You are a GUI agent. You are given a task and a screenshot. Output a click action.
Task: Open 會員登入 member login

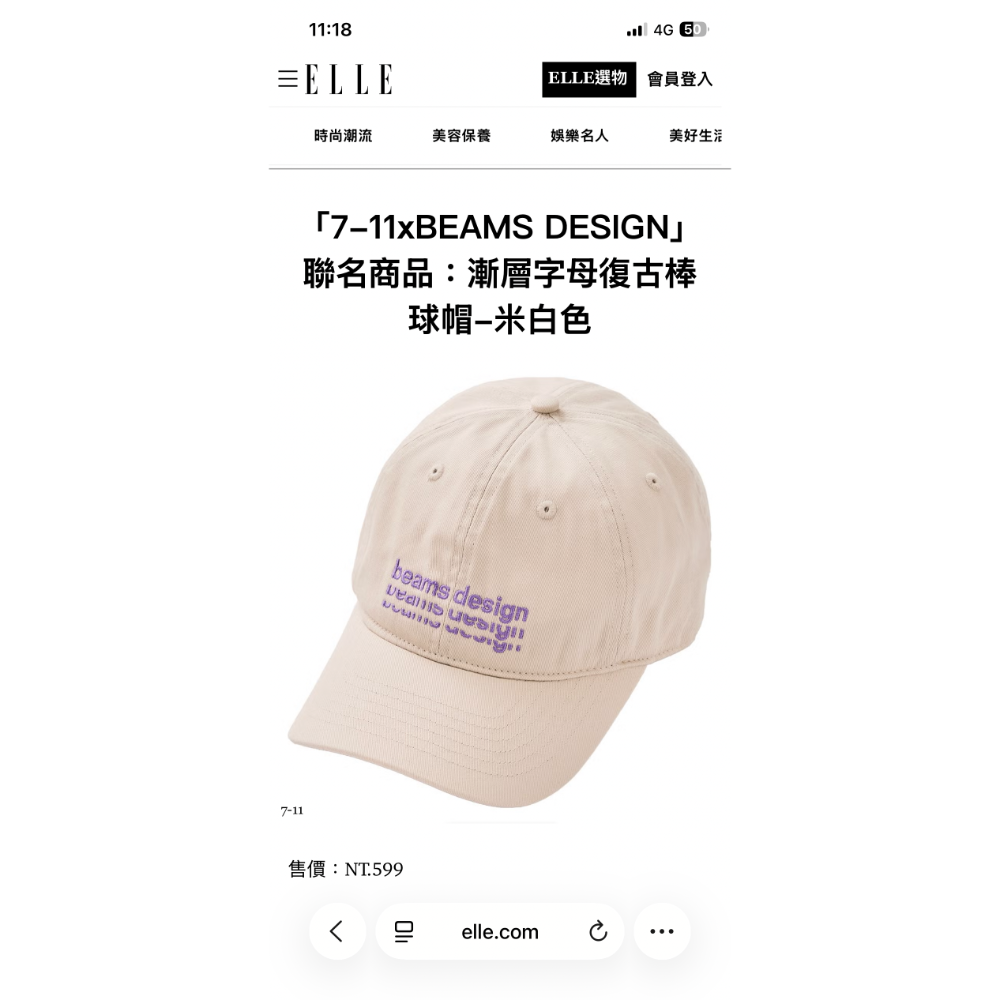(680, 79)
